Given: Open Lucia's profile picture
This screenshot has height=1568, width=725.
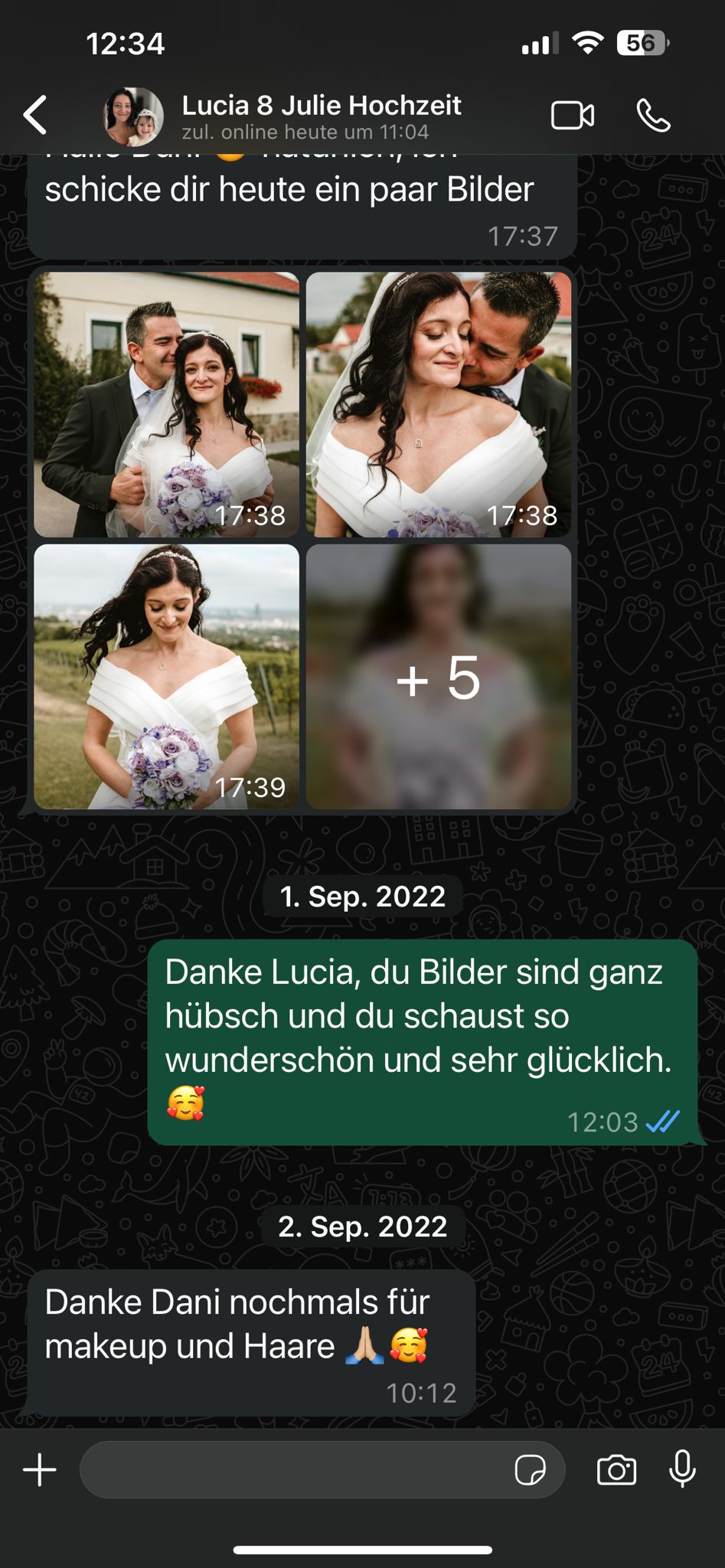Looking at the screenshot, I should tap(133, 116).
